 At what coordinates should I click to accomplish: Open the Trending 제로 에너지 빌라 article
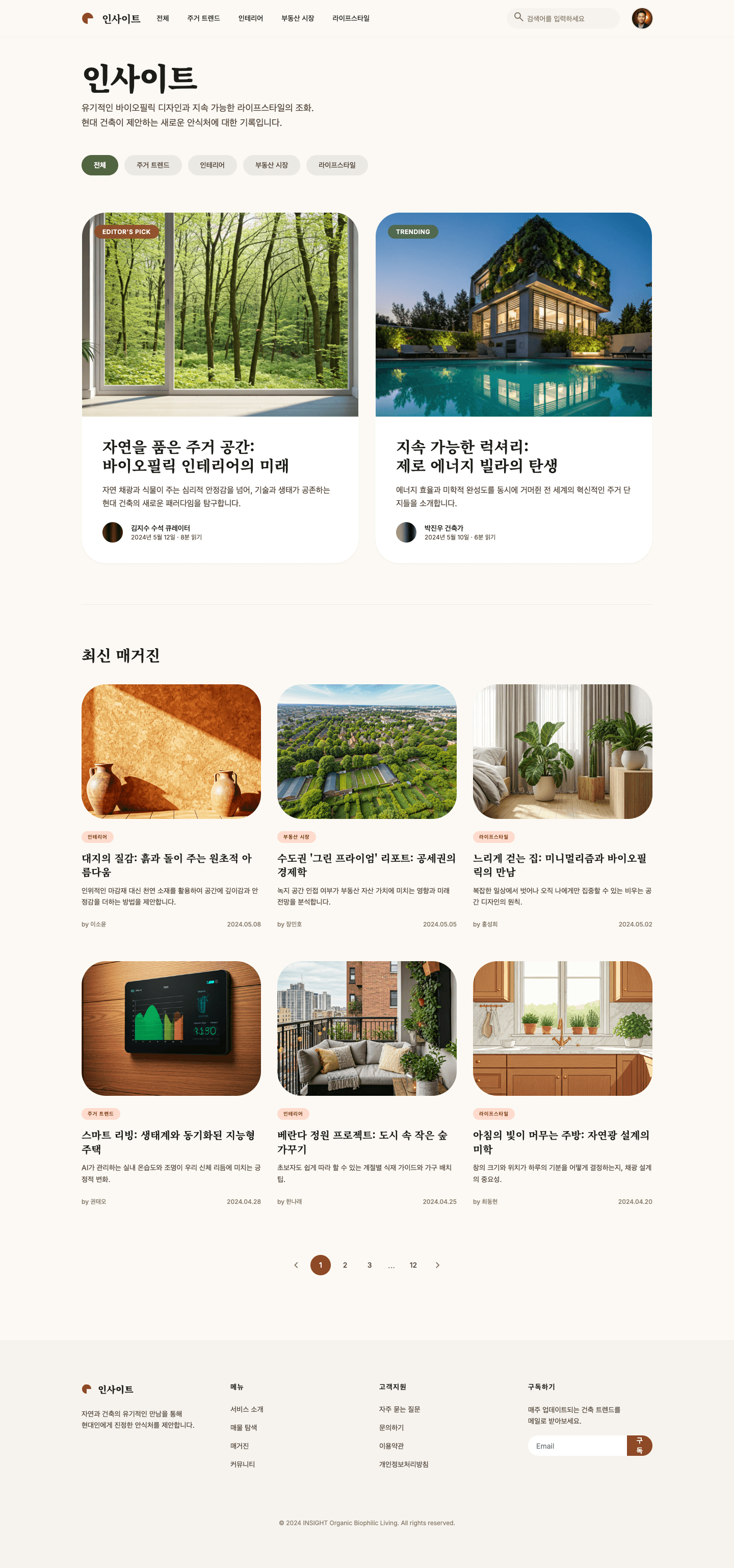(x=477, y=456)
